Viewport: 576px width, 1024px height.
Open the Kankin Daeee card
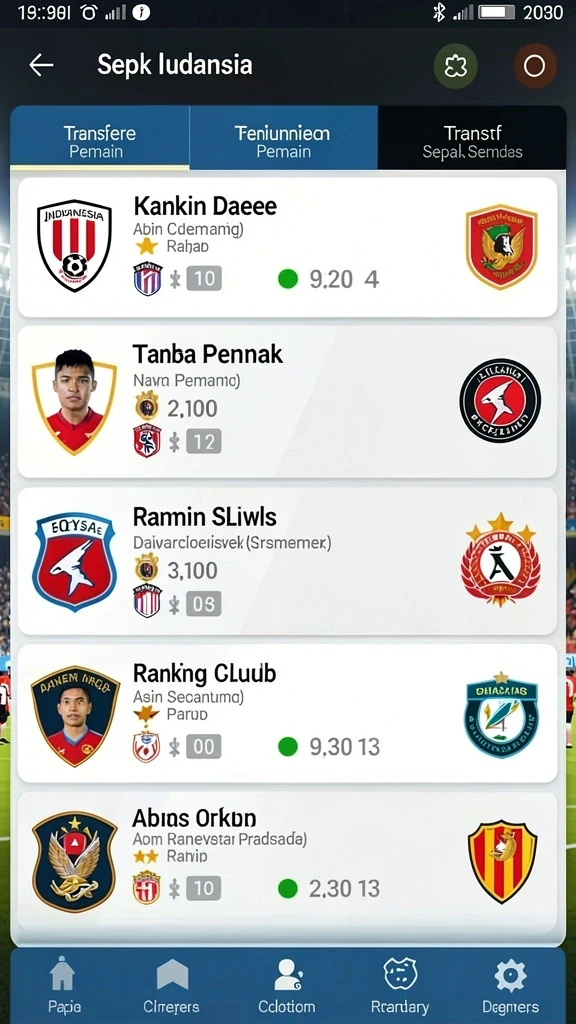click(287, 247)
